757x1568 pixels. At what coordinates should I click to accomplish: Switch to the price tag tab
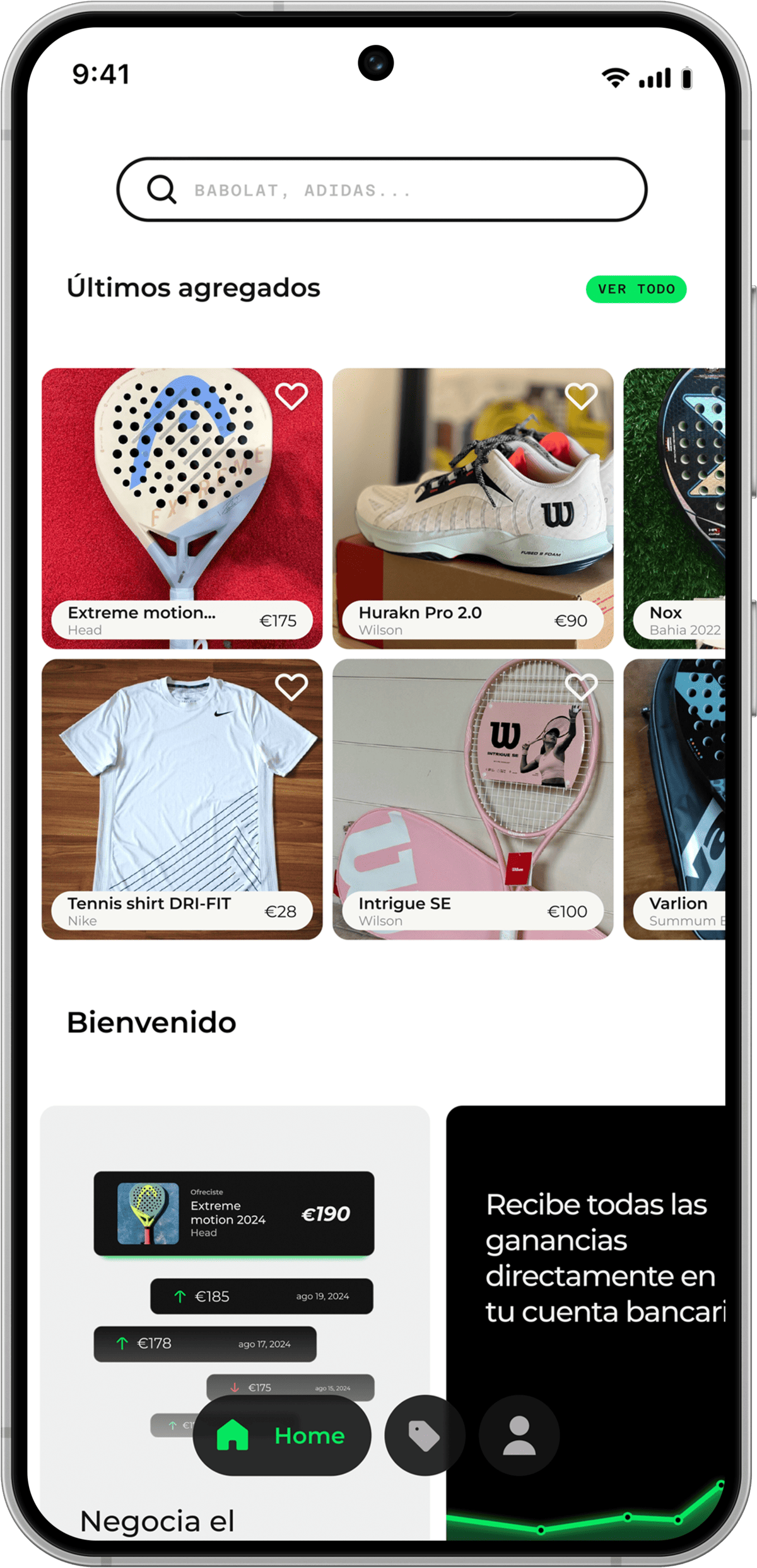pyautogui.click(x=425, y=1435)
